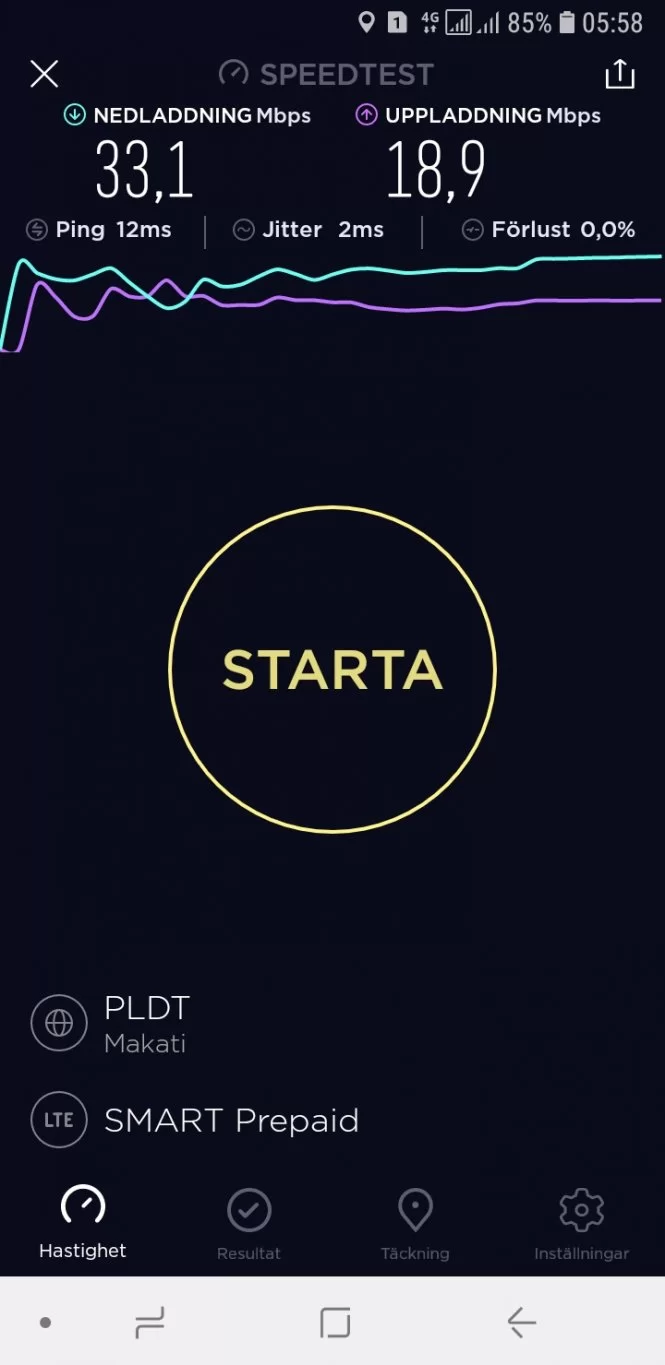Close the speed test result
The height and width of the screenshot is (1365, 665).
(44, 73)
